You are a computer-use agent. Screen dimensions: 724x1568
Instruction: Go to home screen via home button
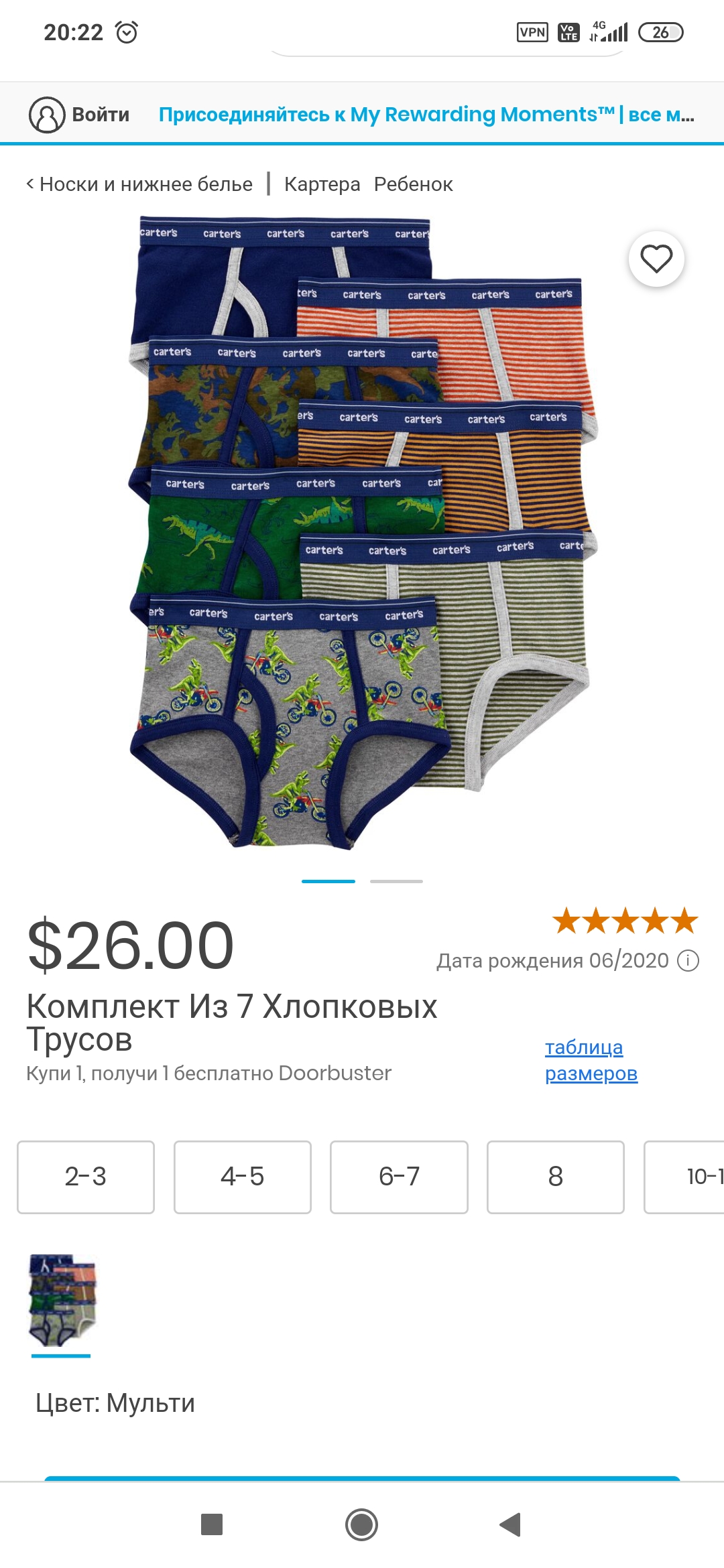pos(361,1524)
